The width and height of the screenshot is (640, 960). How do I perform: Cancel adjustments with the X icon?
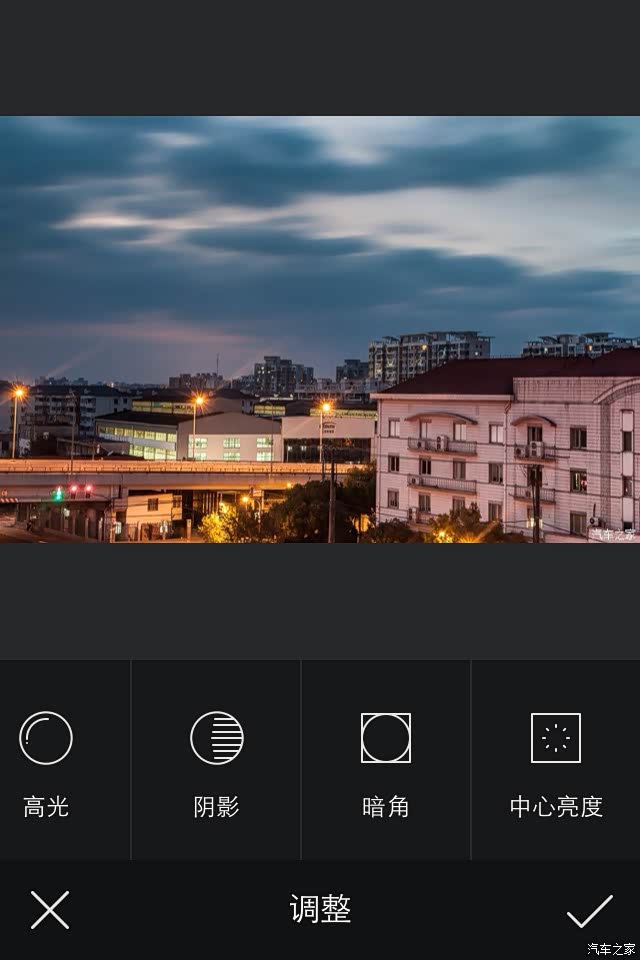(50, 910)
